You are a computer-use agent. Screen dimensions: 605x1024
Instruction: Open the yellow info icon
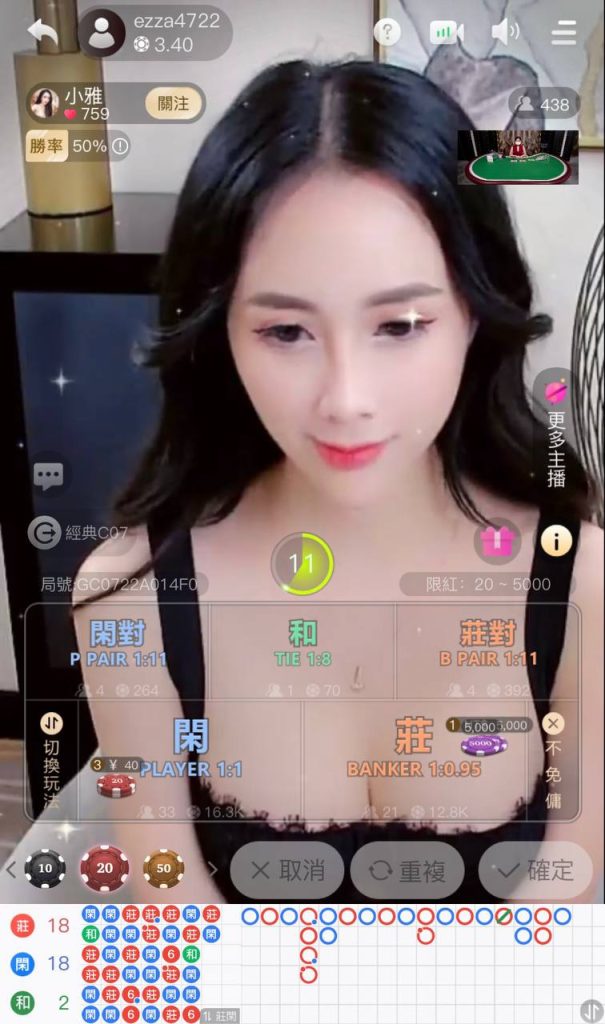556,541
